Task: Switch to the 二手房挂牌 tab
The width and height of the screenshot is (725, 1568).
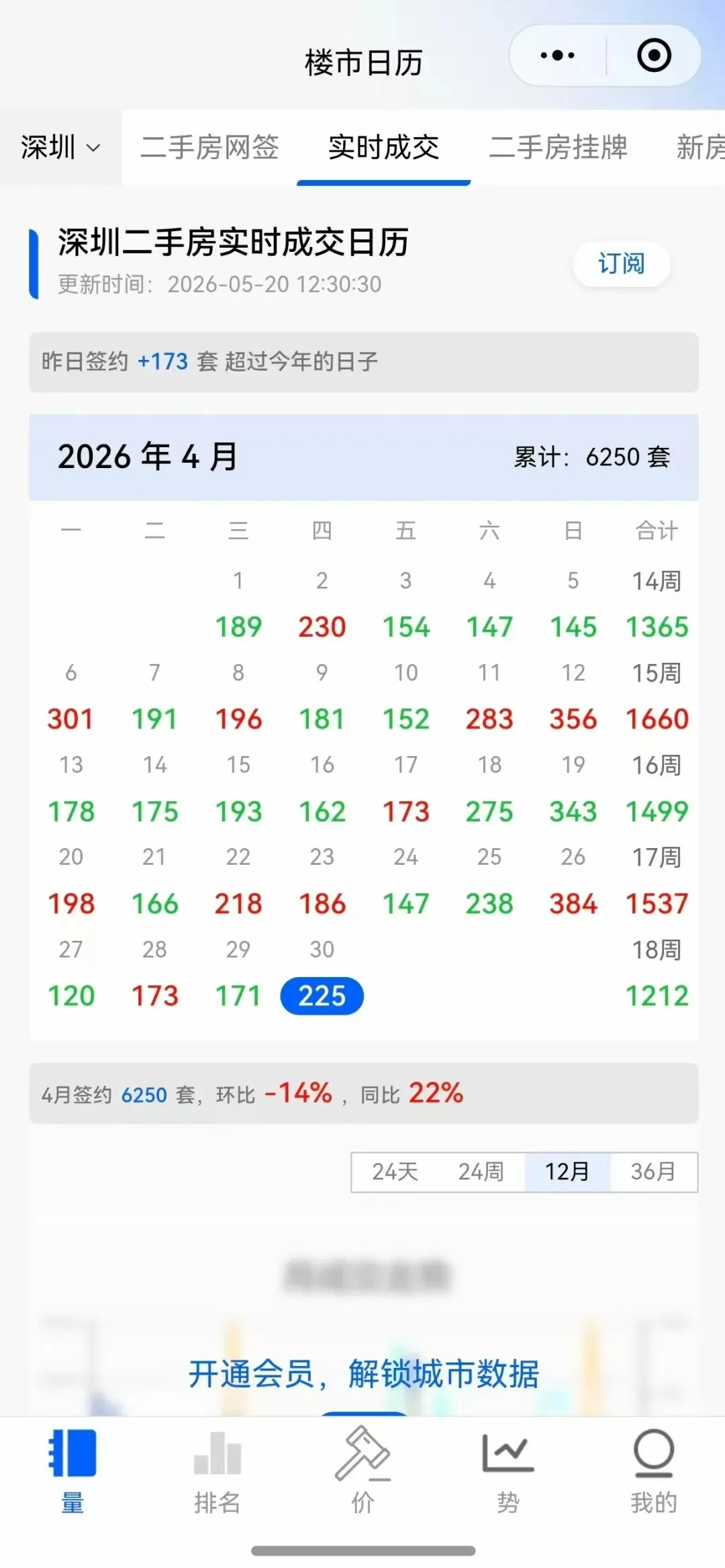Action: click(558, 147)
